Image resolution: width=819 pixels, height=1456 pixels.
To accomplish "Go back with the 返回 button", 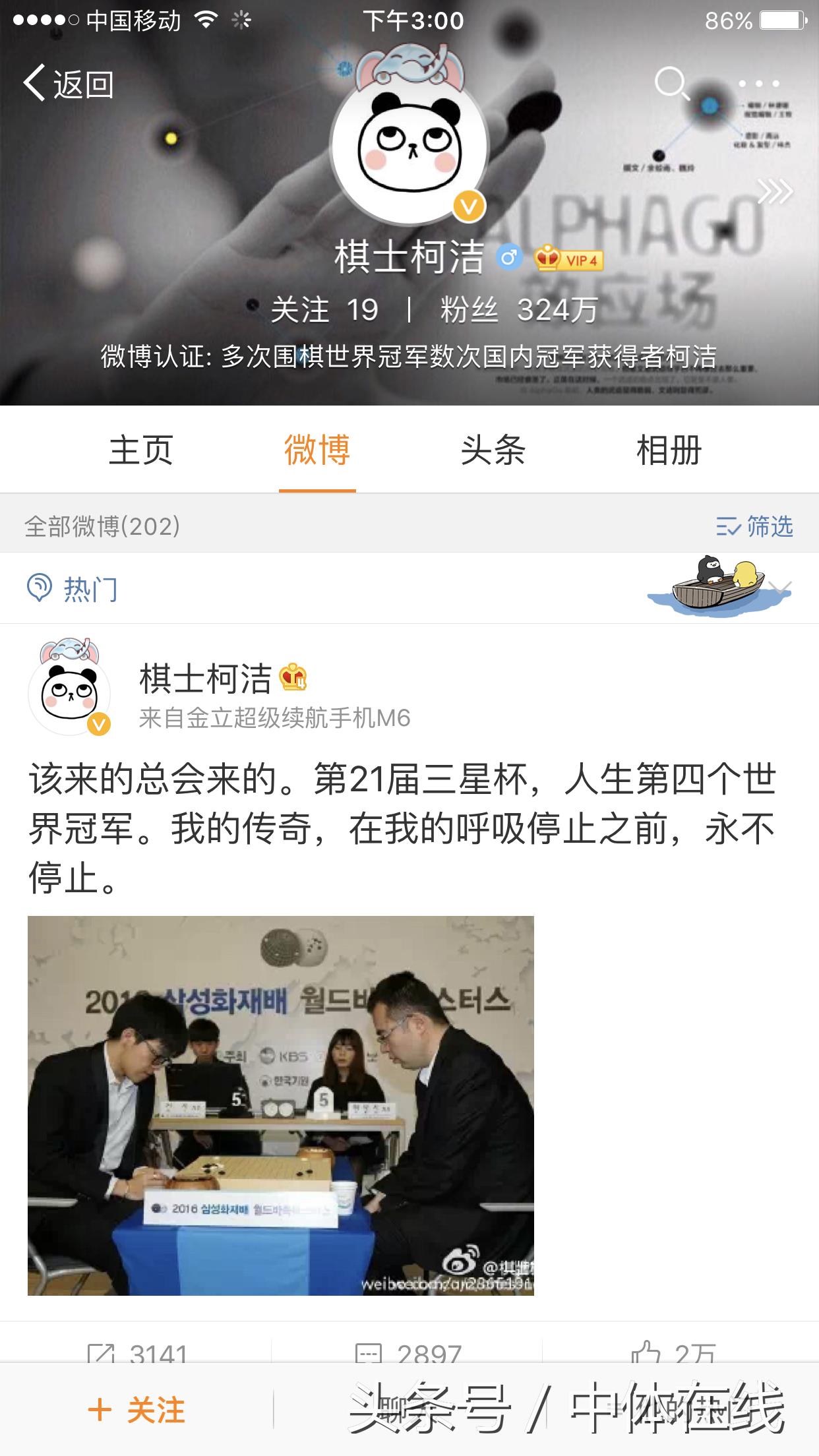I will click(69, 84).
